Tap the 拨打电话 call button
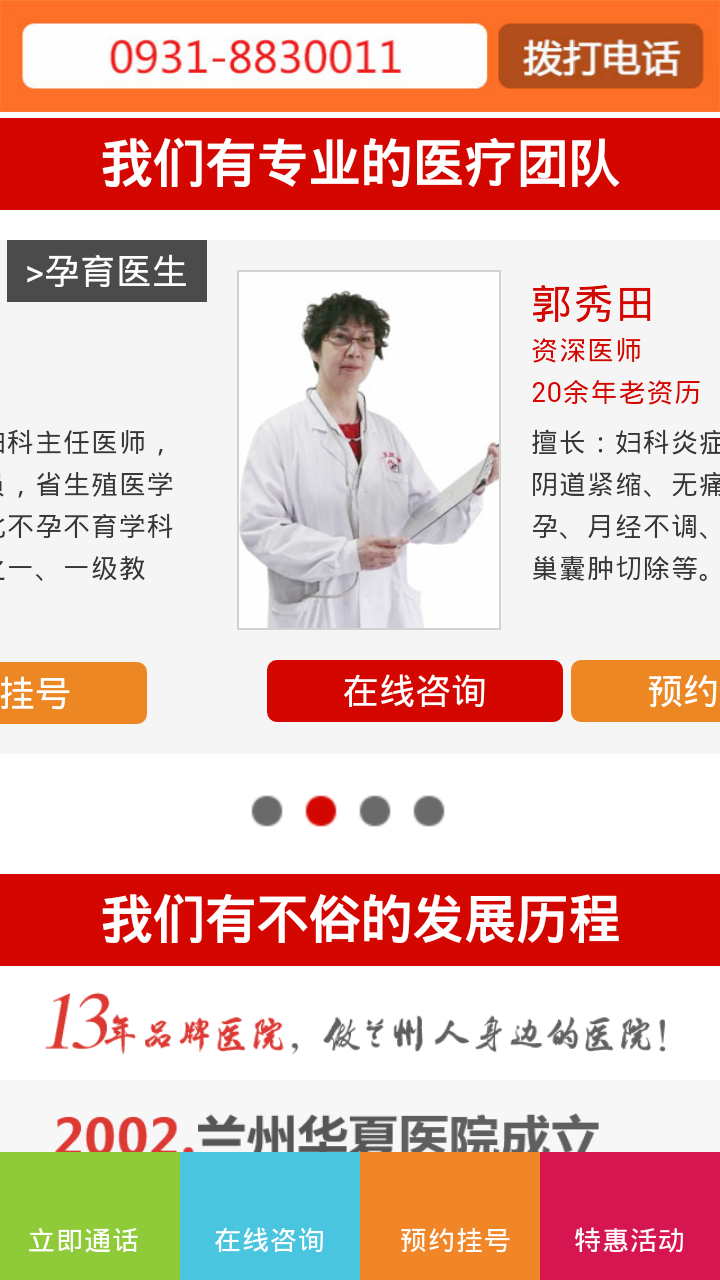Image resolution: width=720 pixels, height=1280 pixels. pyautogui.click(x=601, y=57)
